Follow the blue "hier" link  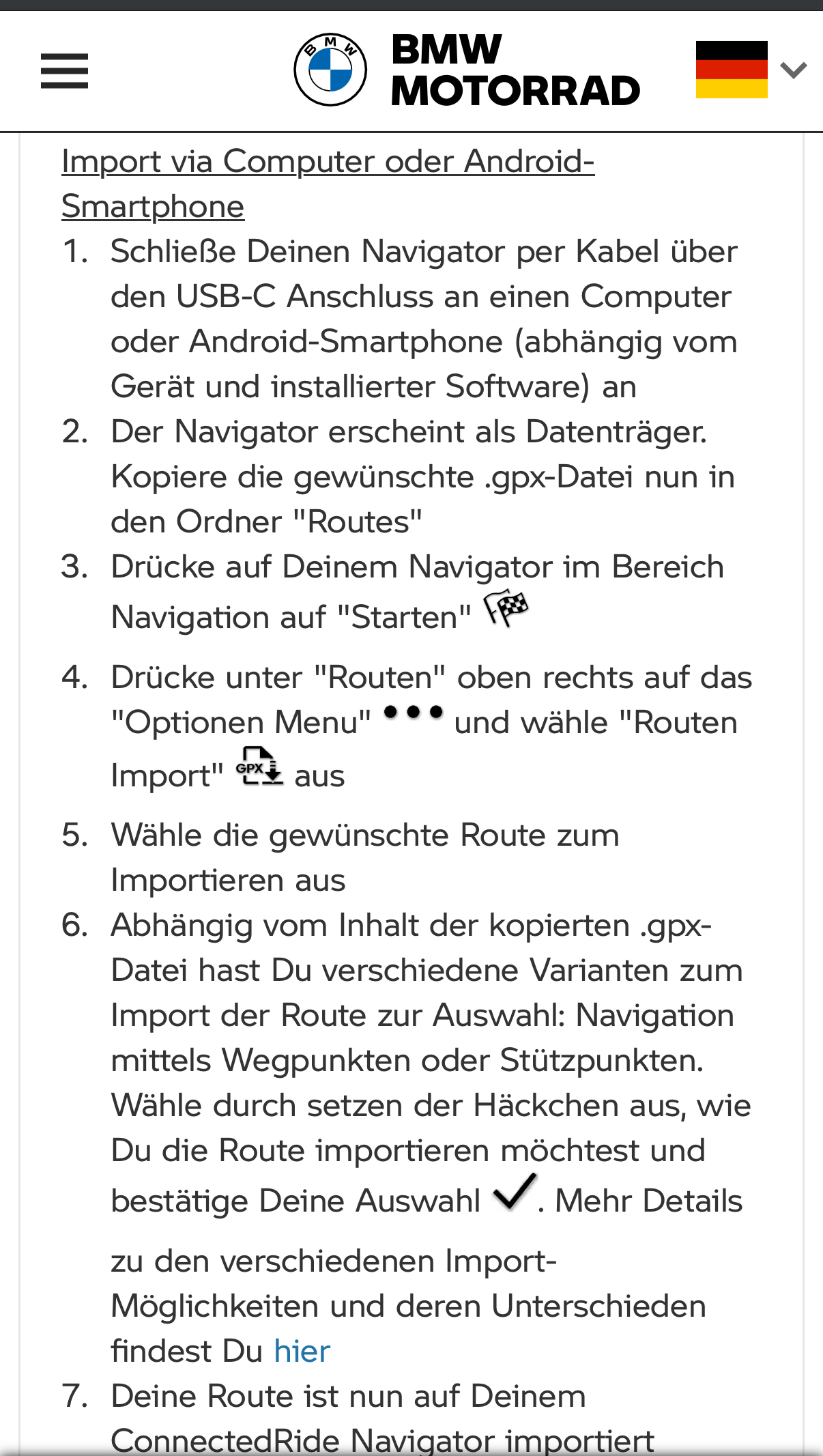tap(302, 1351)
